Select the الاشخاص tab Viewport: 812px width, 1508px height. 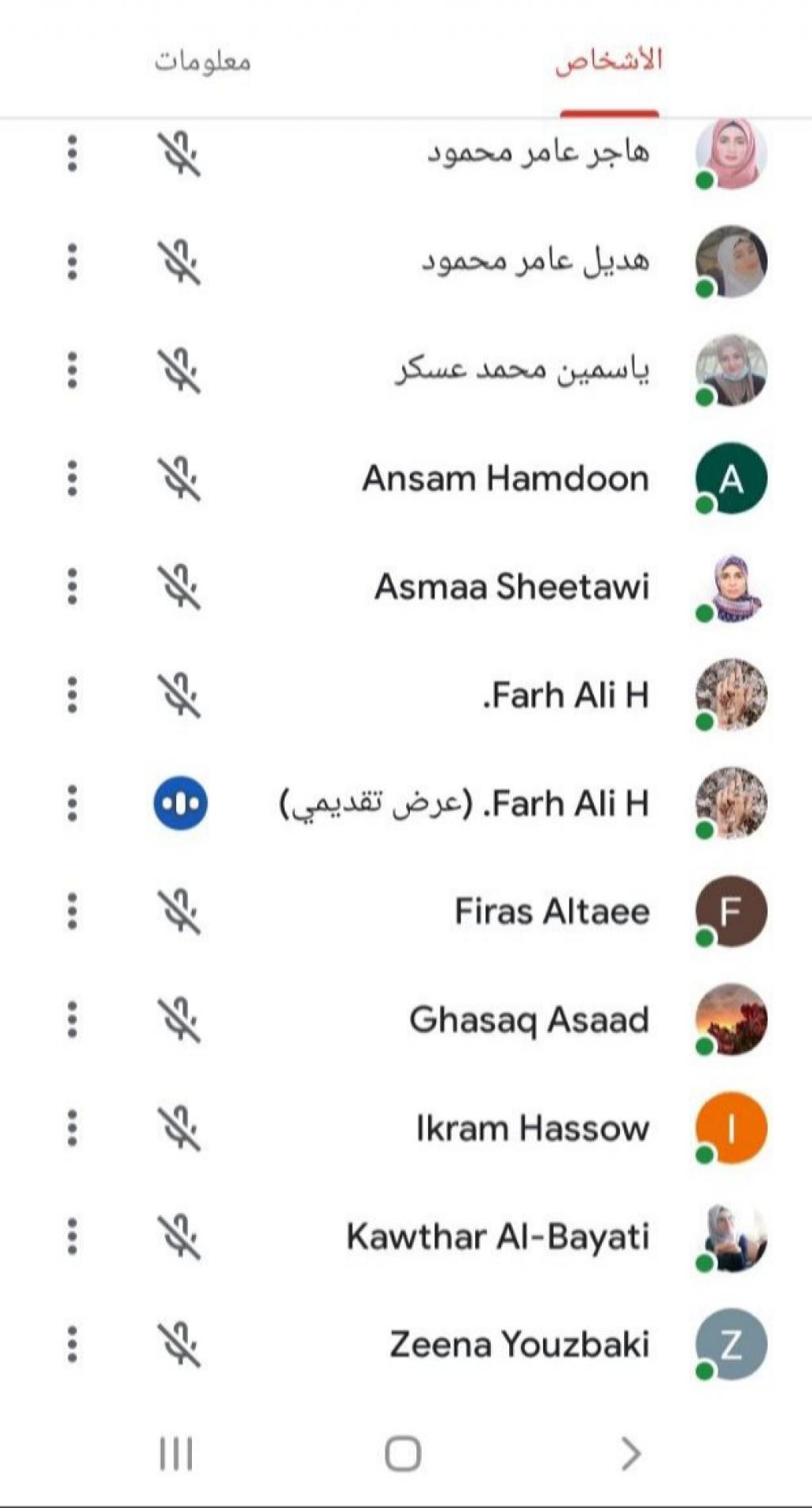[609, 62]
